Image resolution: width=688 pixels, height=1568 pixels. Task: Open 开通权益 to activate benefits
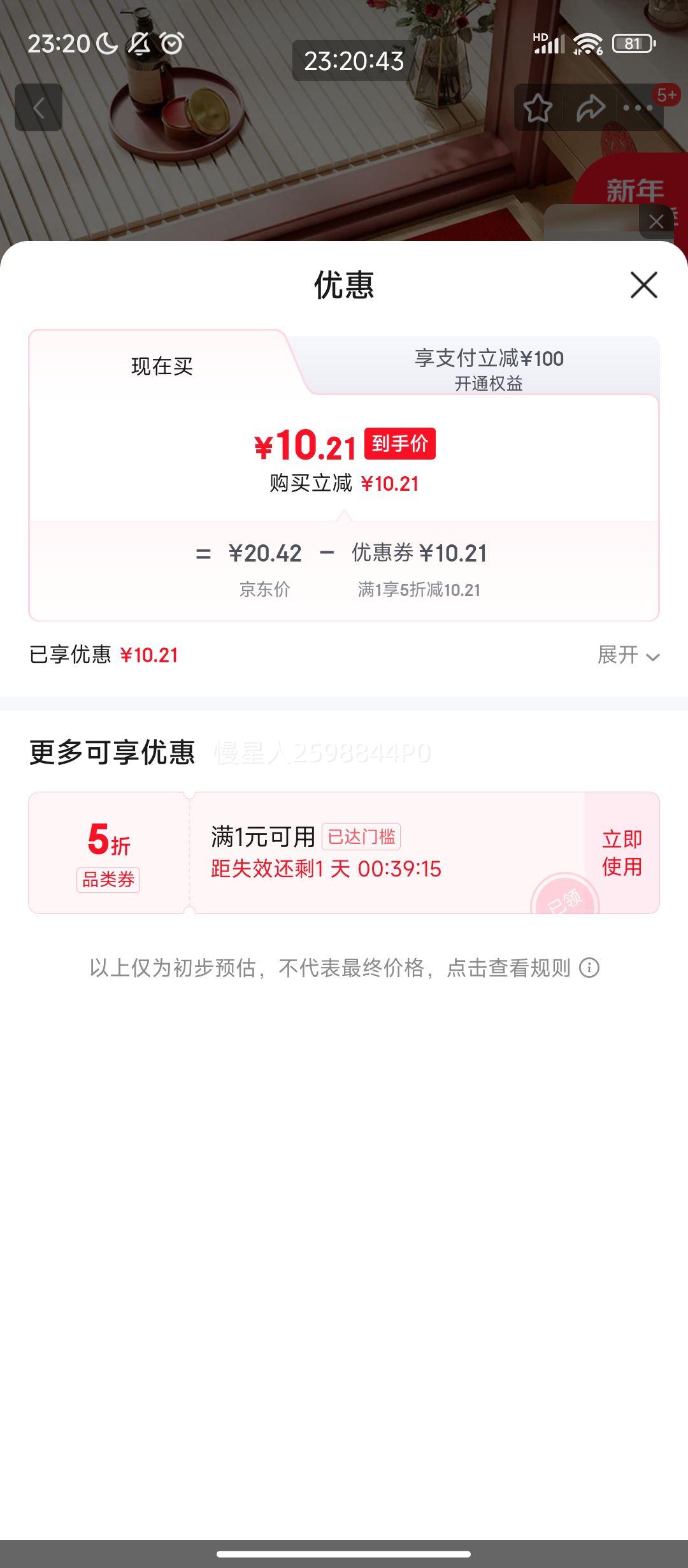point(489,385)
